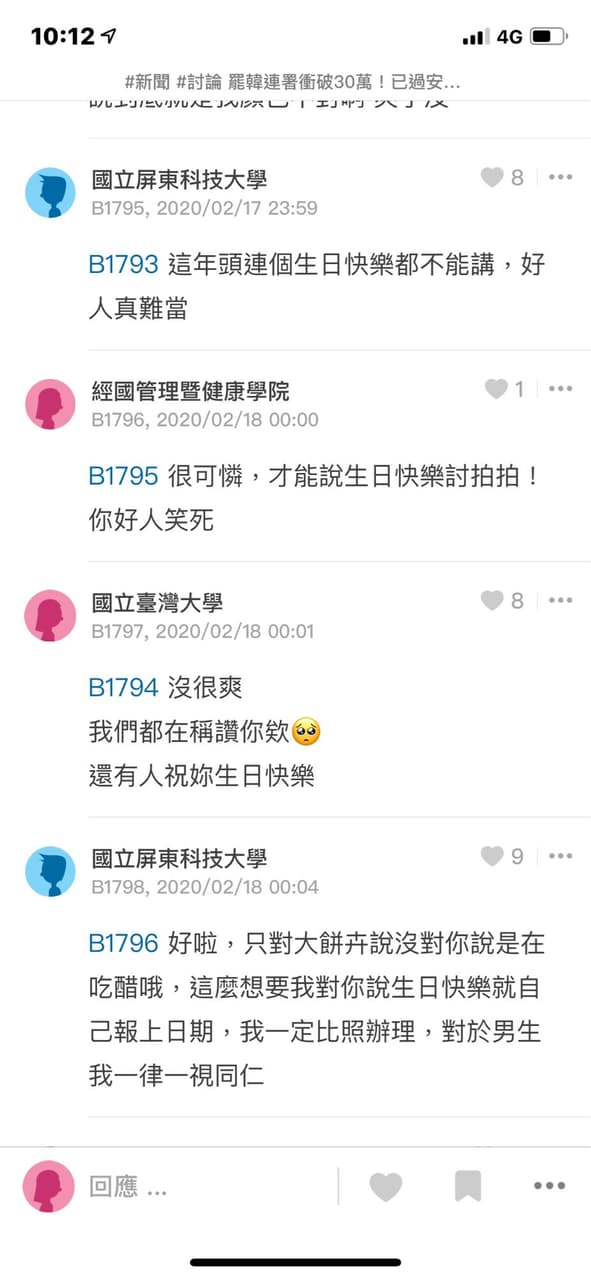Open the bottom bar overflow menu
This screenshot has height=1279, width=591.
[549, 1187]
